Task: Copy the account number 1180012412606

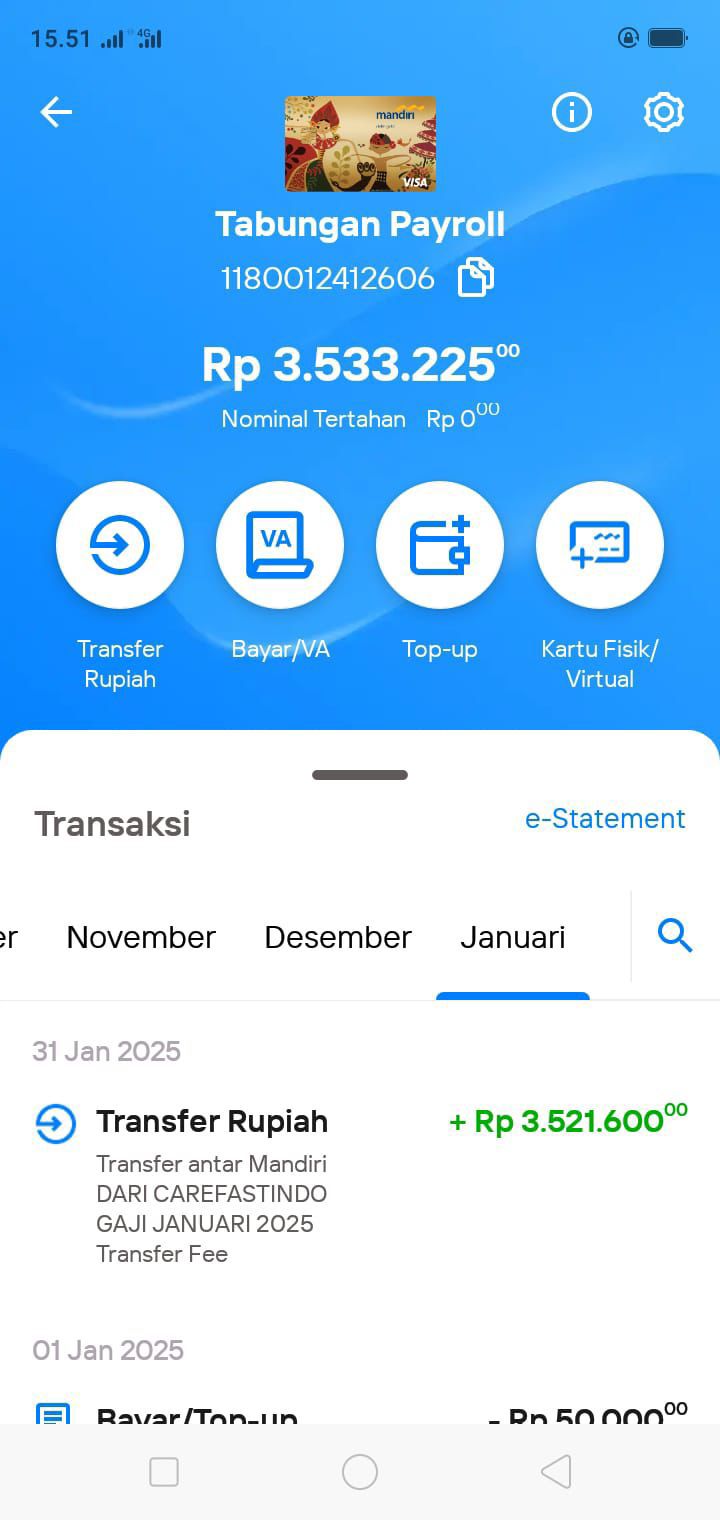Action: (476, 277)
